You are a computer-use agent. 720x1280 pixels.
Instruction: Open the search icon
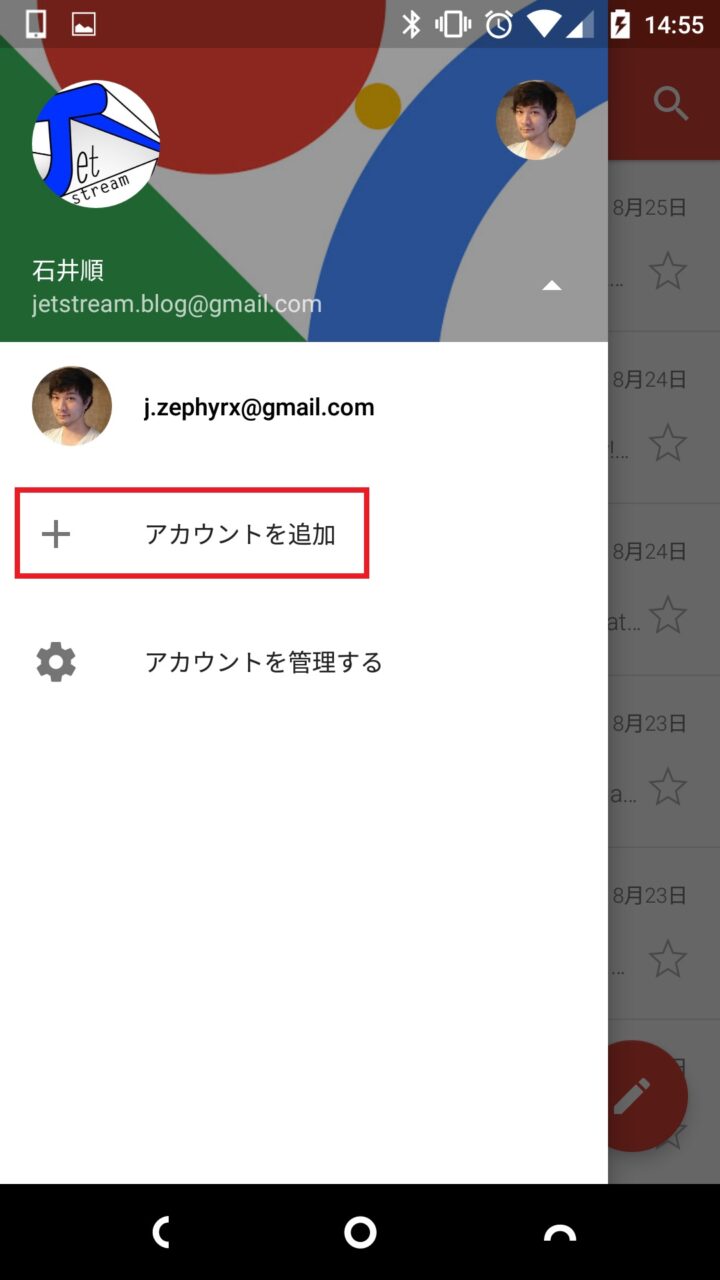pyautogui.click(x=670, y=103)
